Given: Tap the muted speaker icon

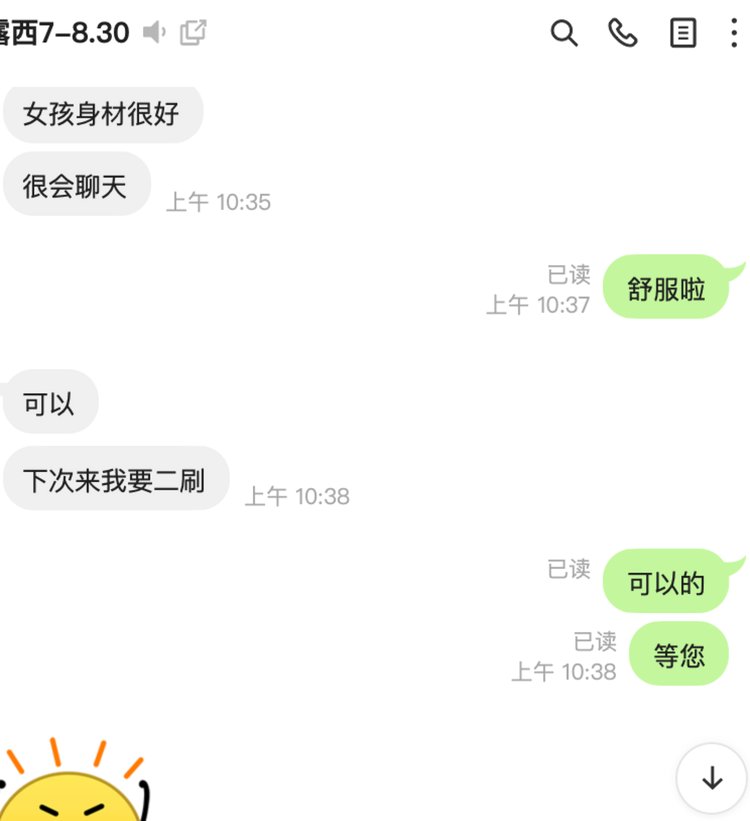Looking at the screenshot, I should (154, 33).
